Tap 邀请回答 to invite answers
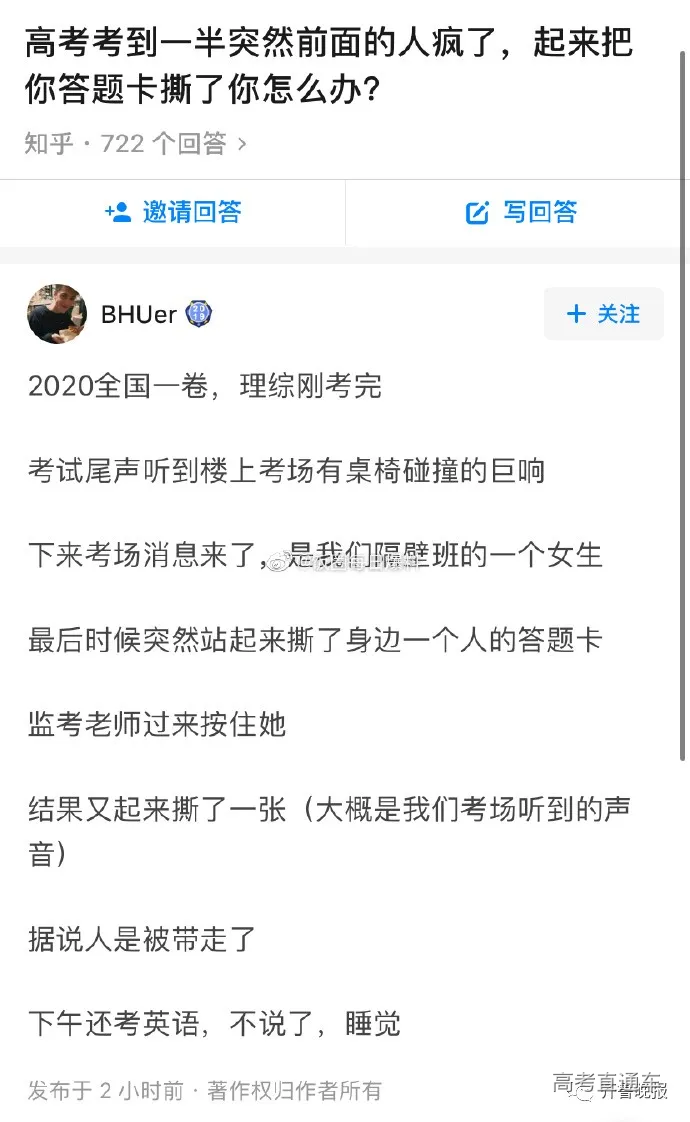Viewport: 690px width, 1122px height. [173, 212]
